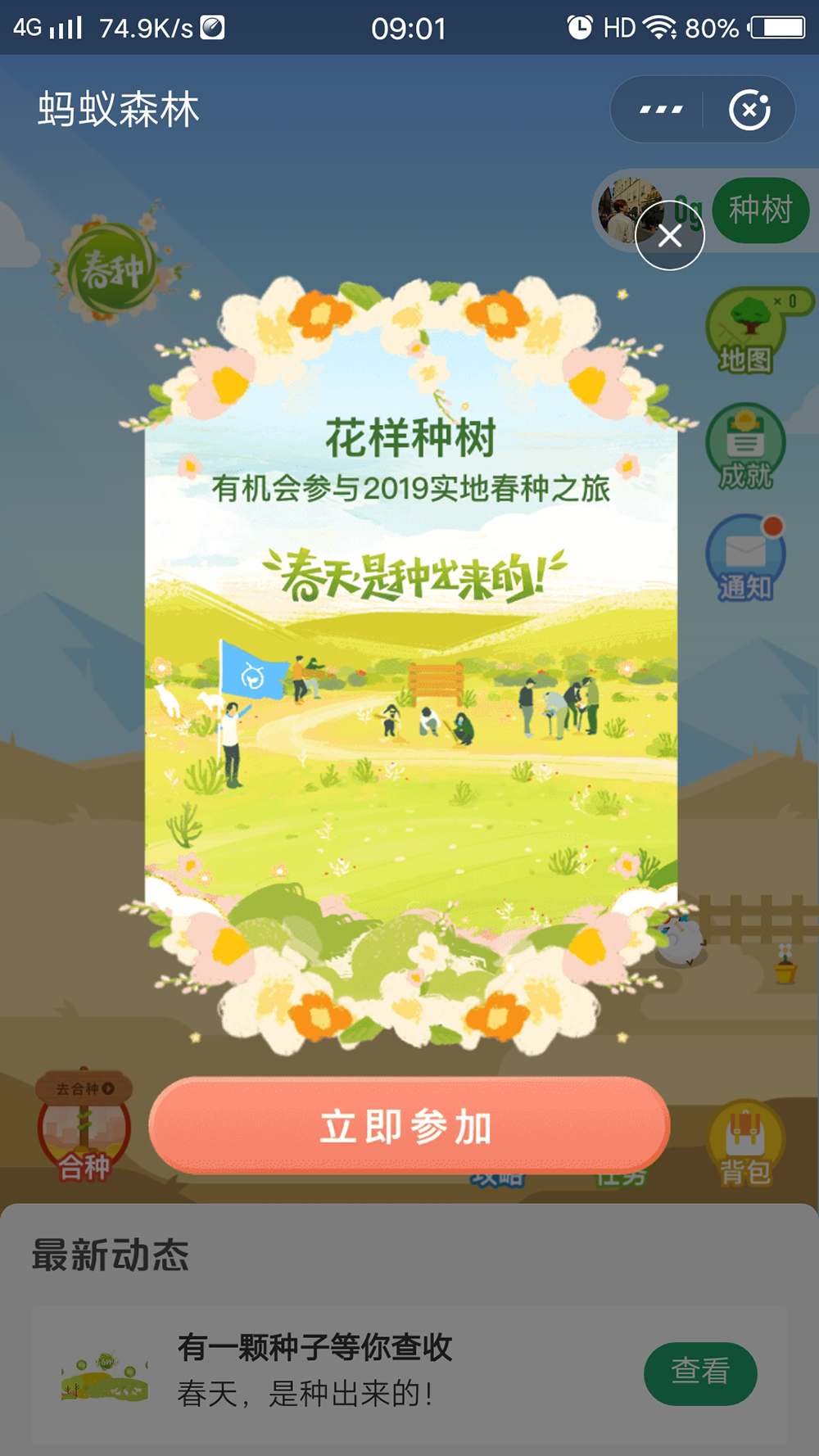Tap the 种树 button

click(x=760, y=210)
